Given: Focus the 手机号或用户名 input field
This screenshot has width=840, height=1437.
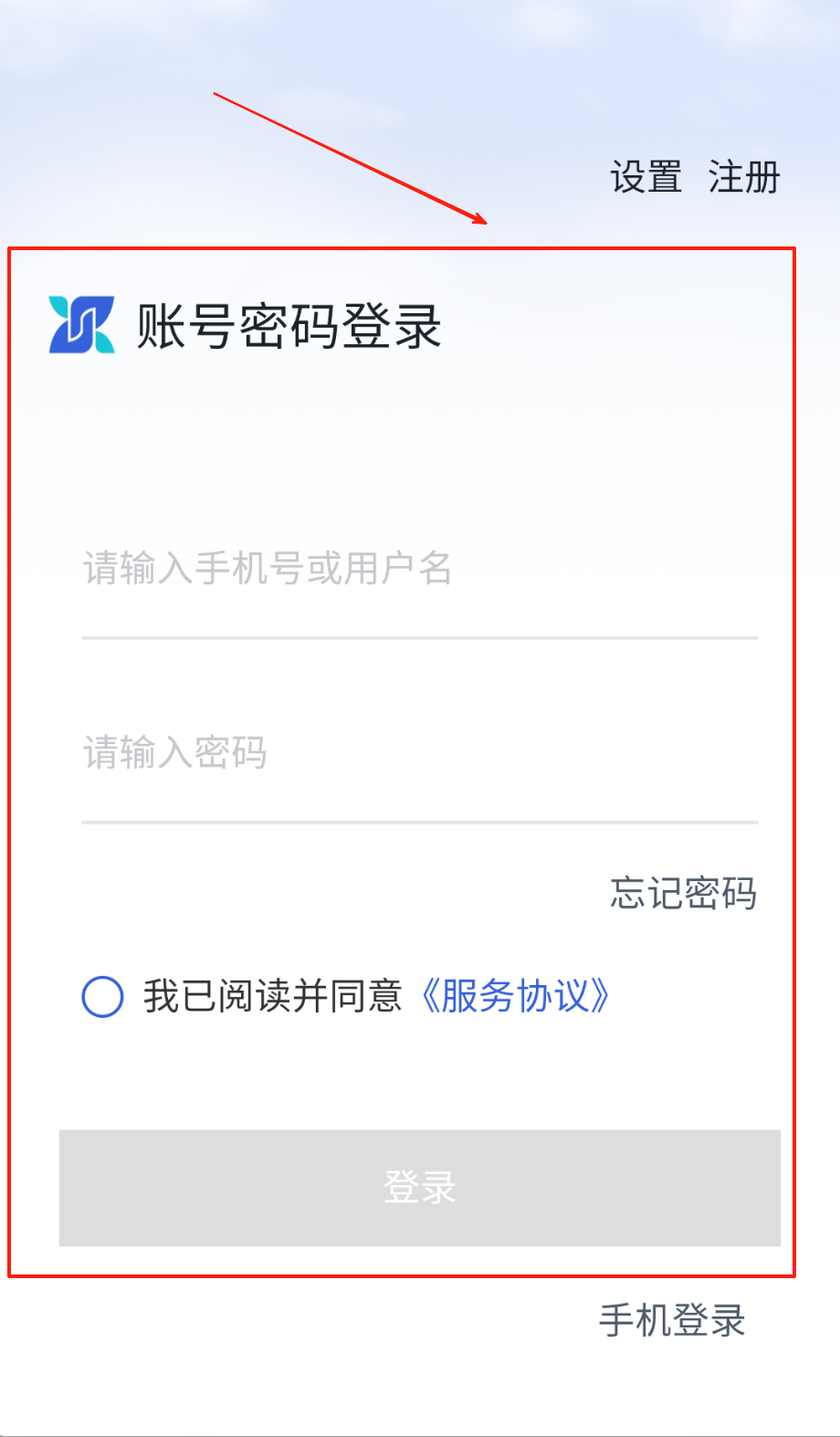Looking at the screenshot, I should (x=420, y=569).
